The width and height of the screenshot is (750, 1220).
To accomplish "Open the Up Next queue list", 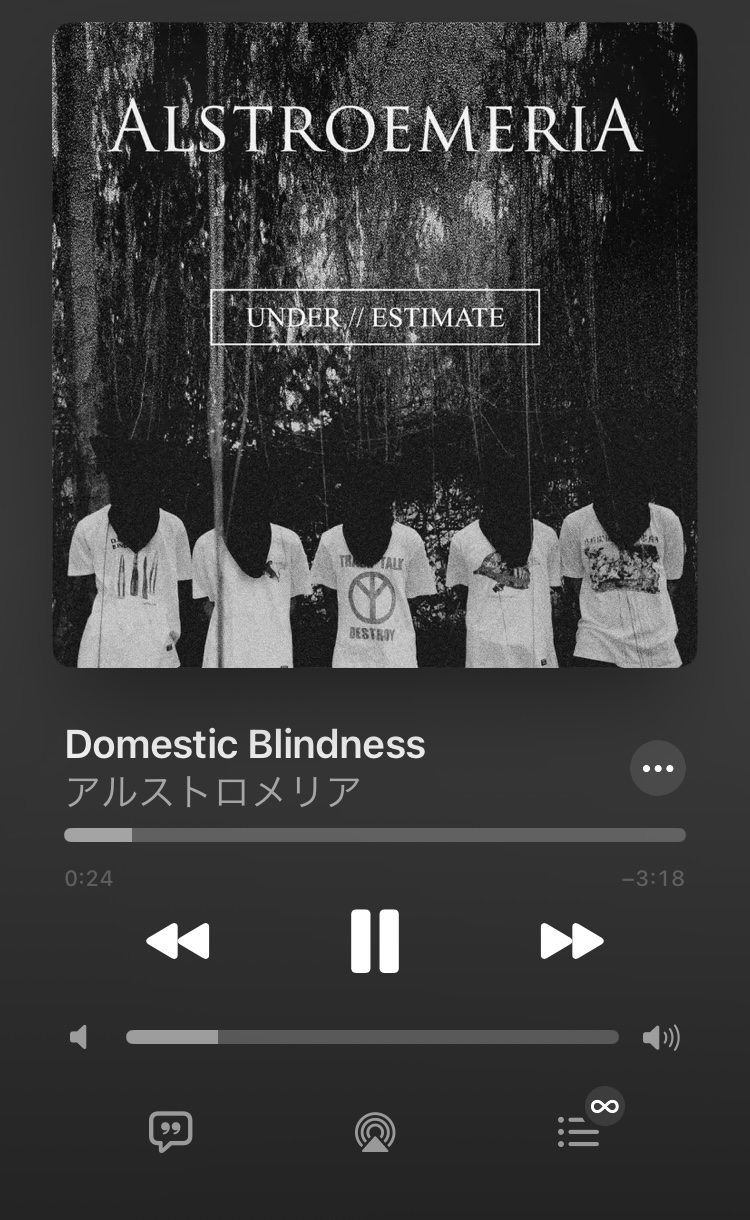I will click(578, 1132).
